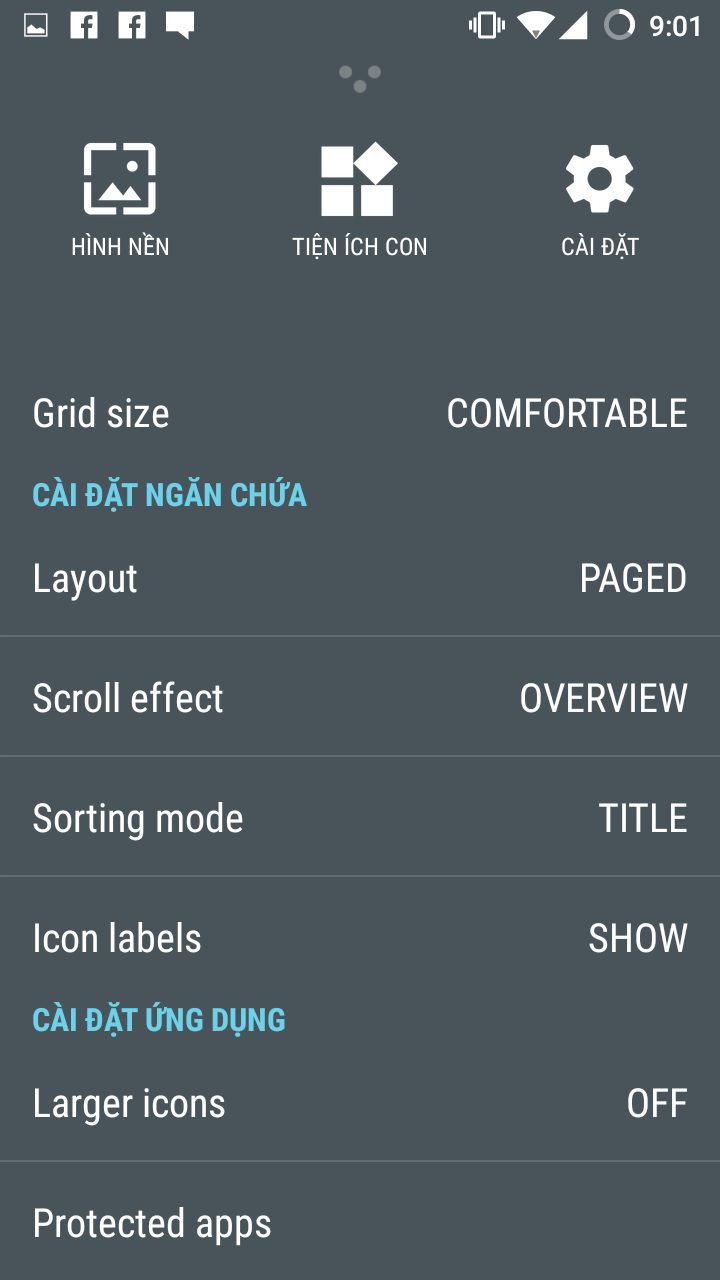The width and height of the screenshot is (720, 1280).
Task: Turn on Larger icons
Action: pyautogui.click(x=360, y=1103)
